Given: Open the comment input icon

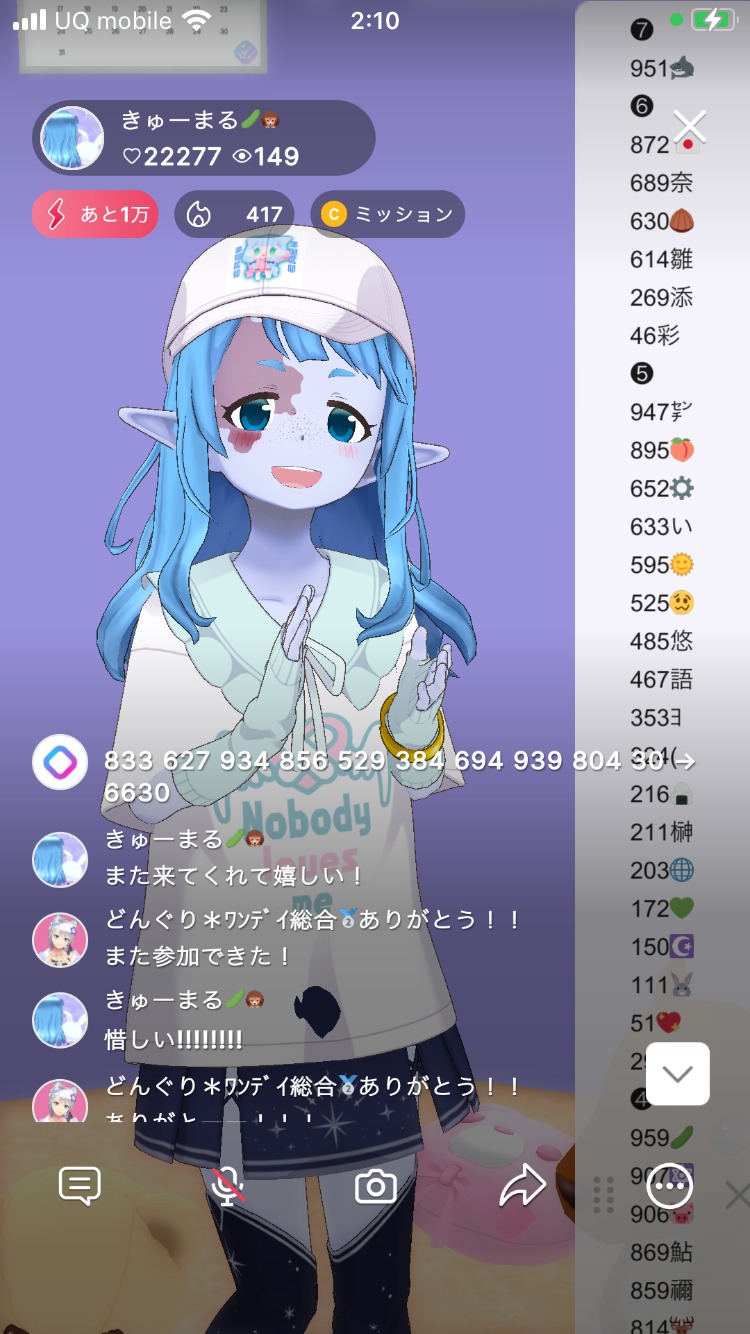Looking at the screenshot, I should coord(80,1186).
